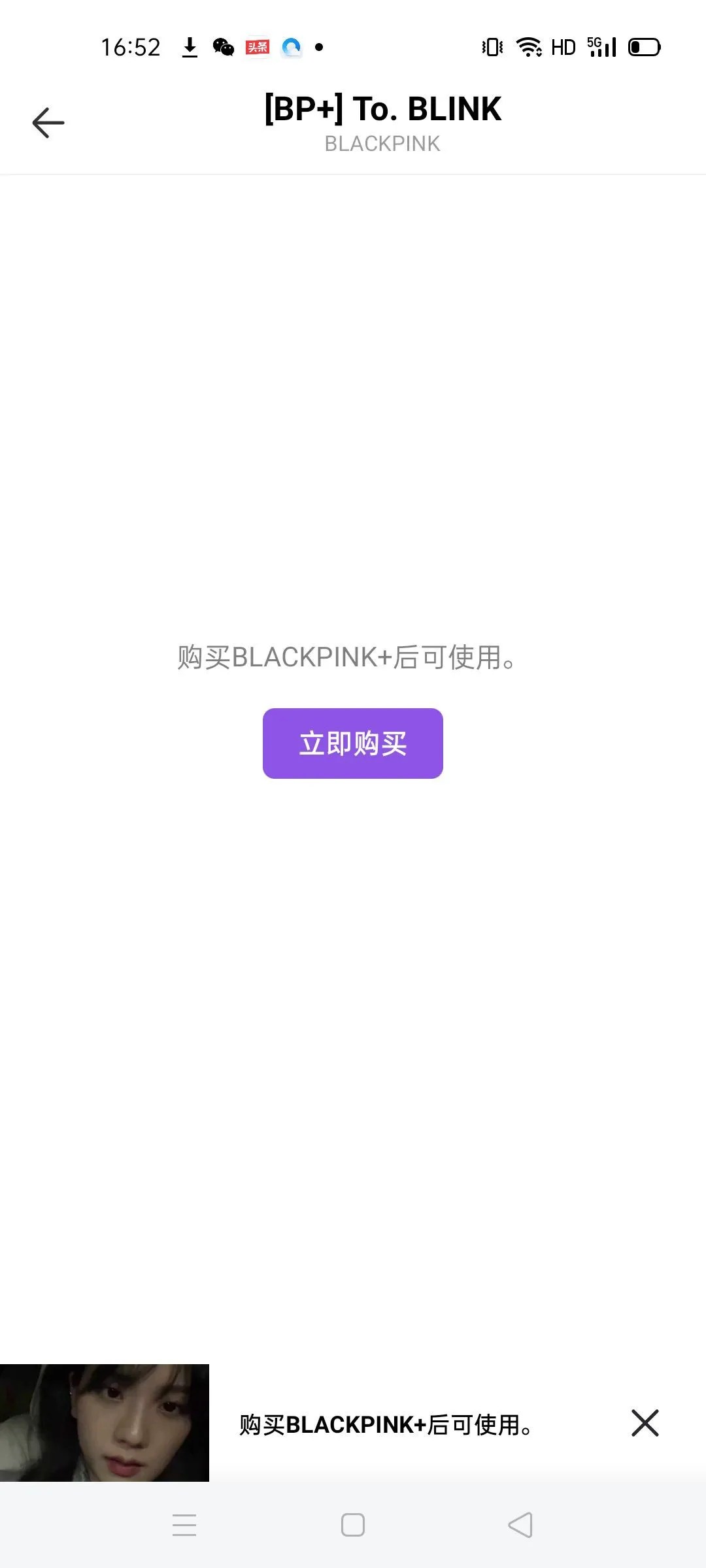Tap the Toutiao notification icon
This screenshot has height=1568, width=706.
coord(257,46)
